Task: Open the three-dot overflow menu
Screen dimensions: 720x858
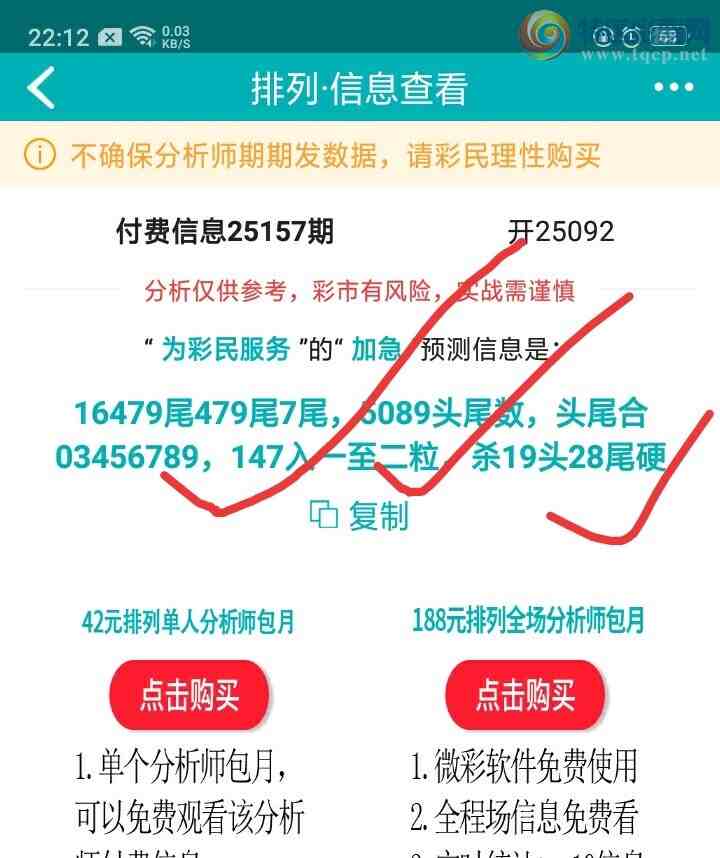Action: [x=674, y=88]
